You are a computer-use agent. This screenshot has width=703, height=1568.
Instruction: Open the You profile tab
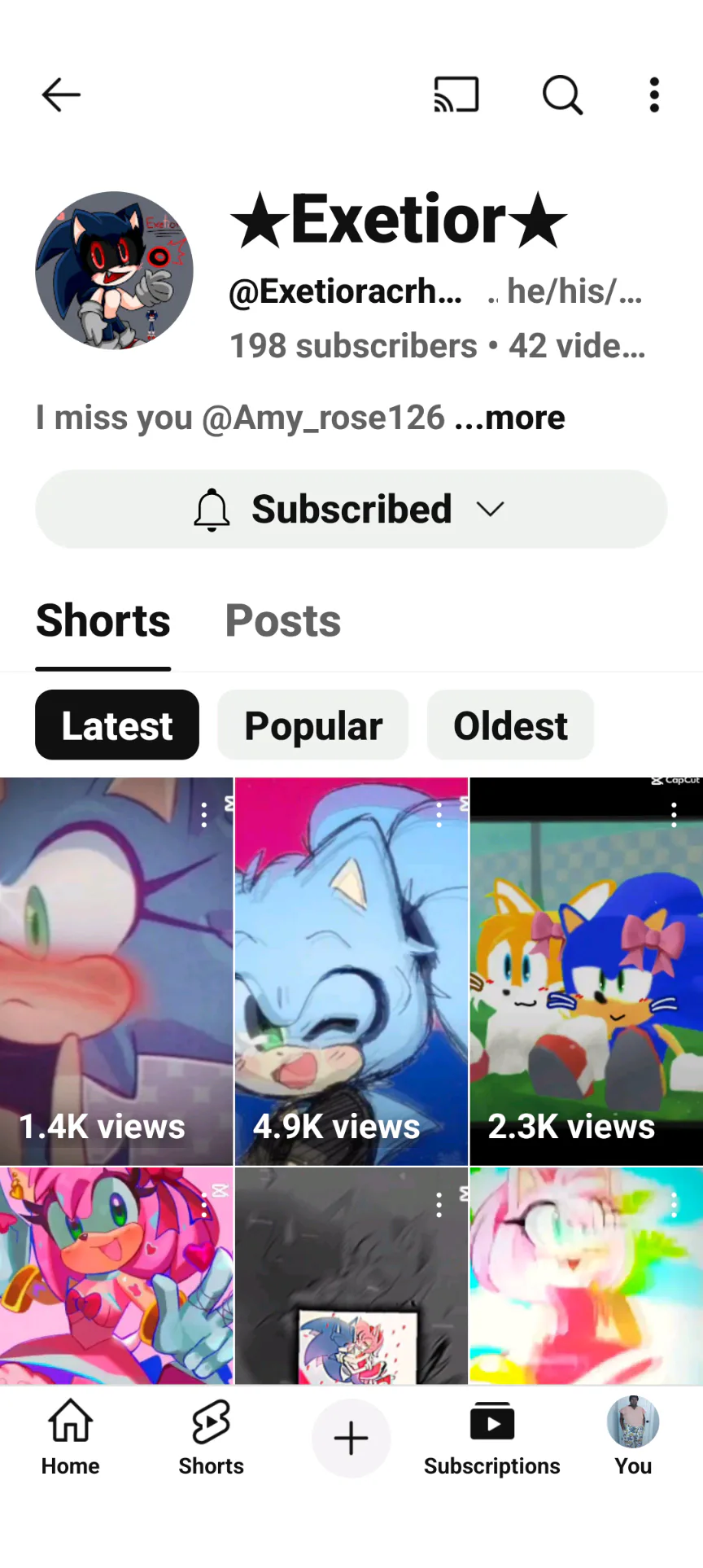(633, 1439)
